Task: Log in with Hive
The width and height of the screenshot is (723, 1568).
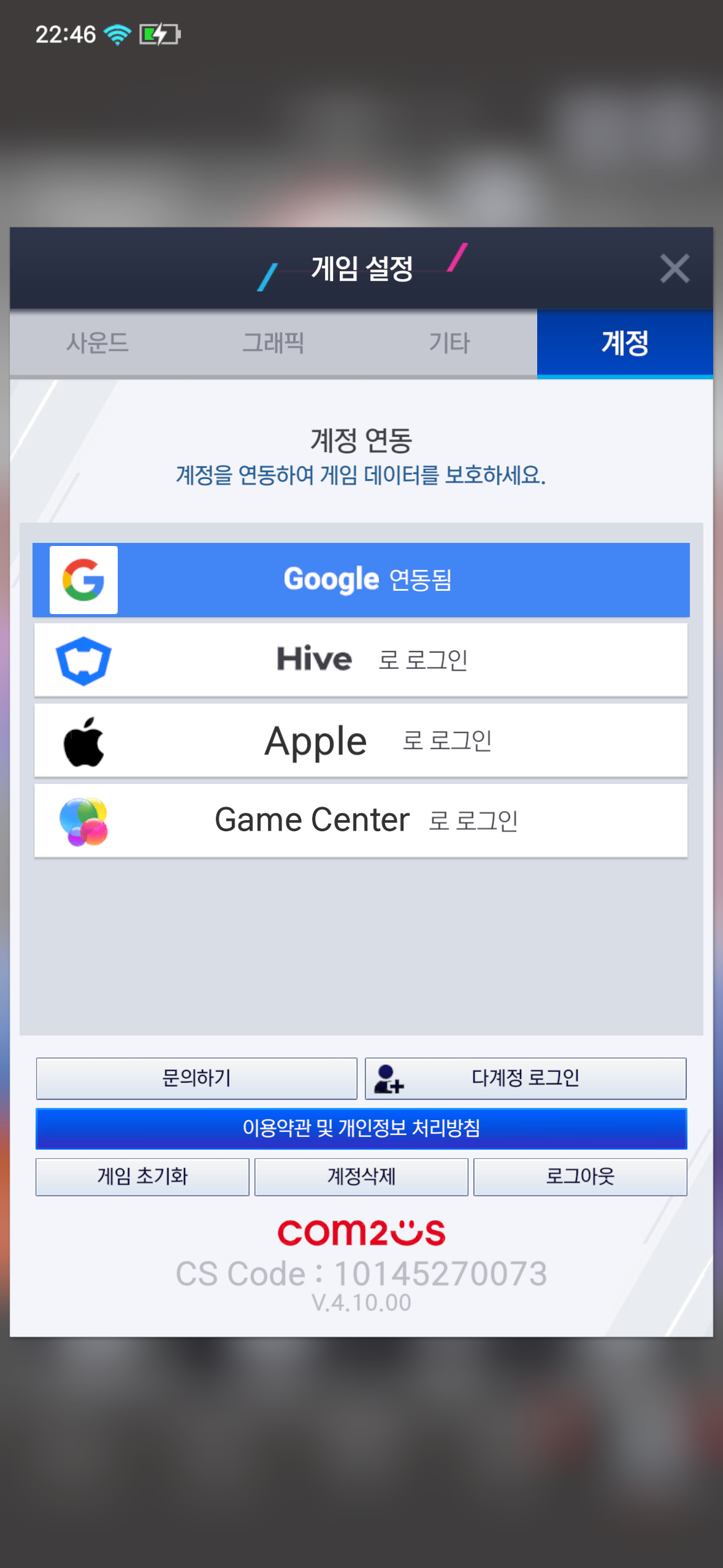Action: click(361, 659)
